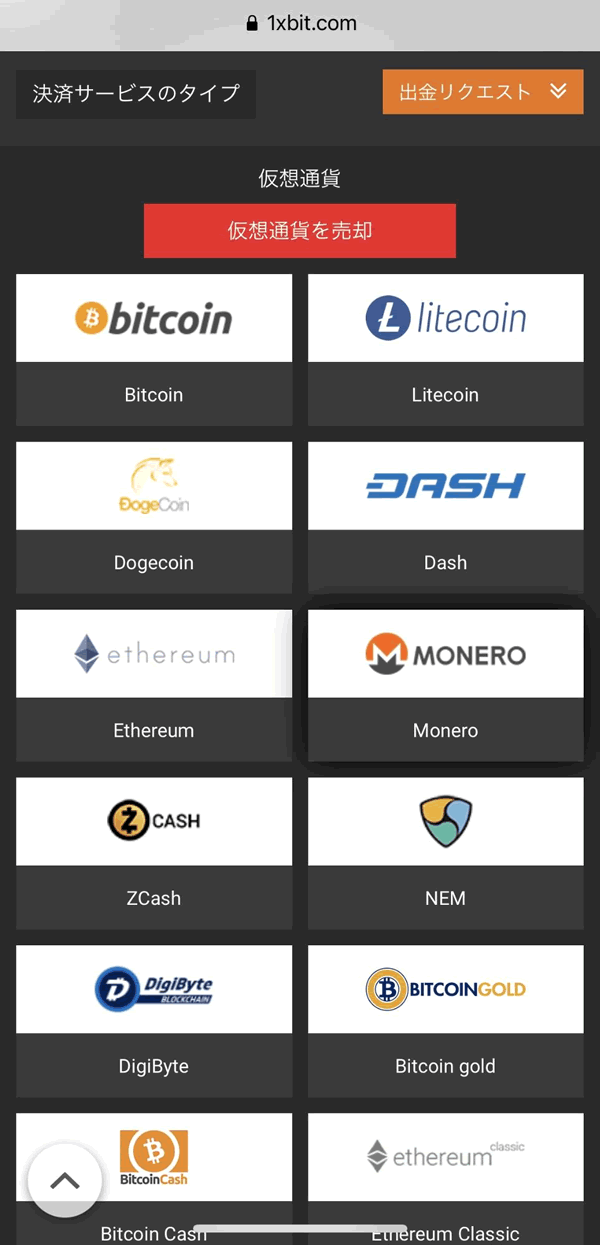Choose Bitcoin gold option

[445, 1020]
